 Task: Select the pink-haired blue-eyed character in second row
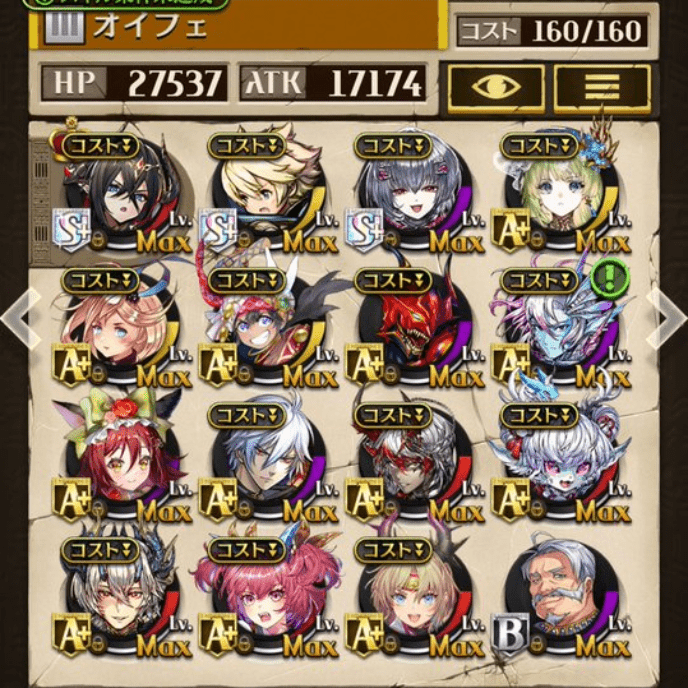122,332
